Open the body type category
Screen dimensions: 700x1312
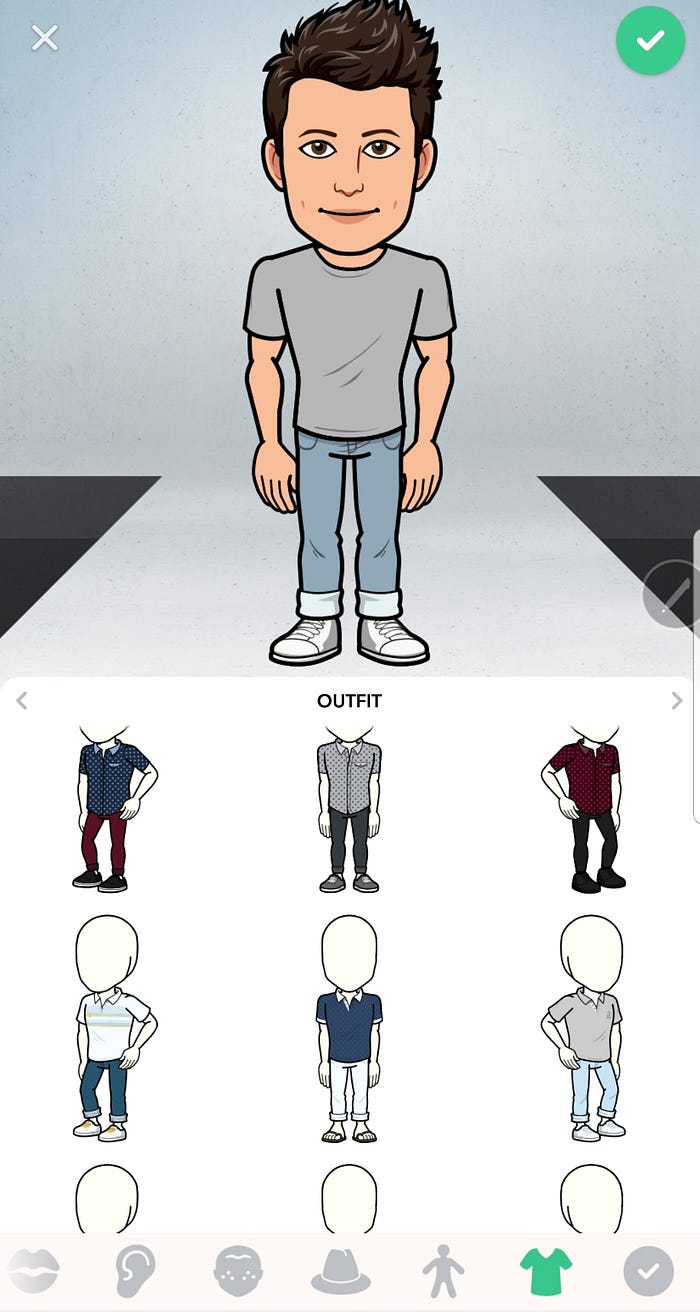[443, 1271]
